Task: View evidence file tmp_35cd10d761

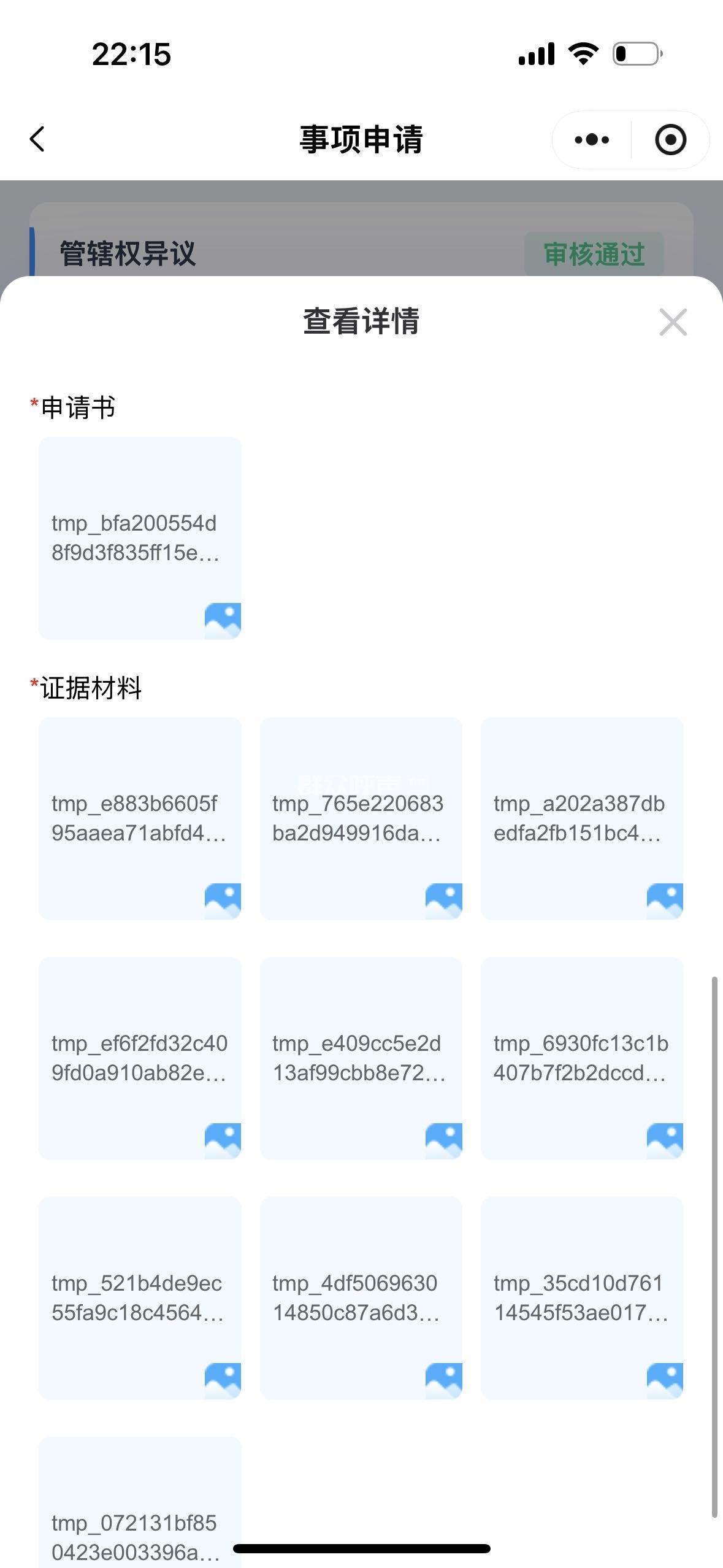Action: pos(582,1298)
